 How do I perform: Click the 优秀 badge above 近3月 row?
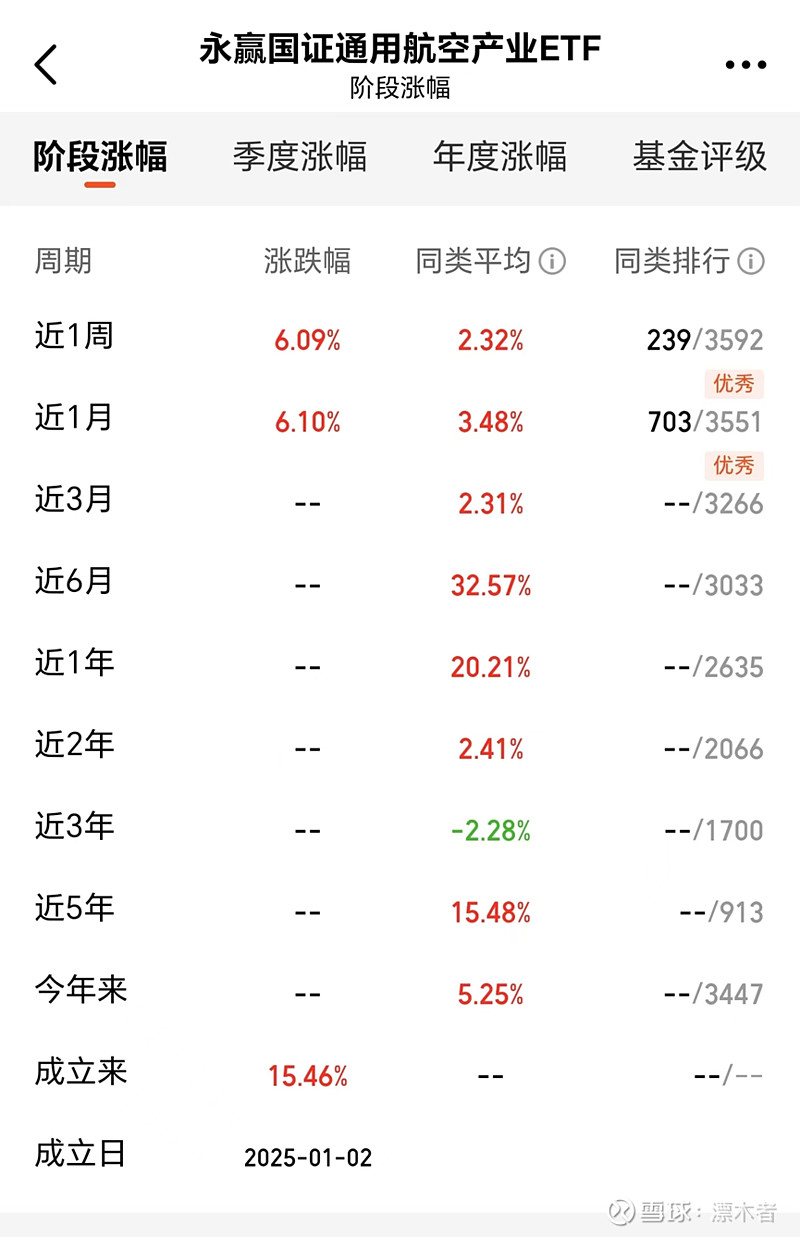click(x=734, y=467)
